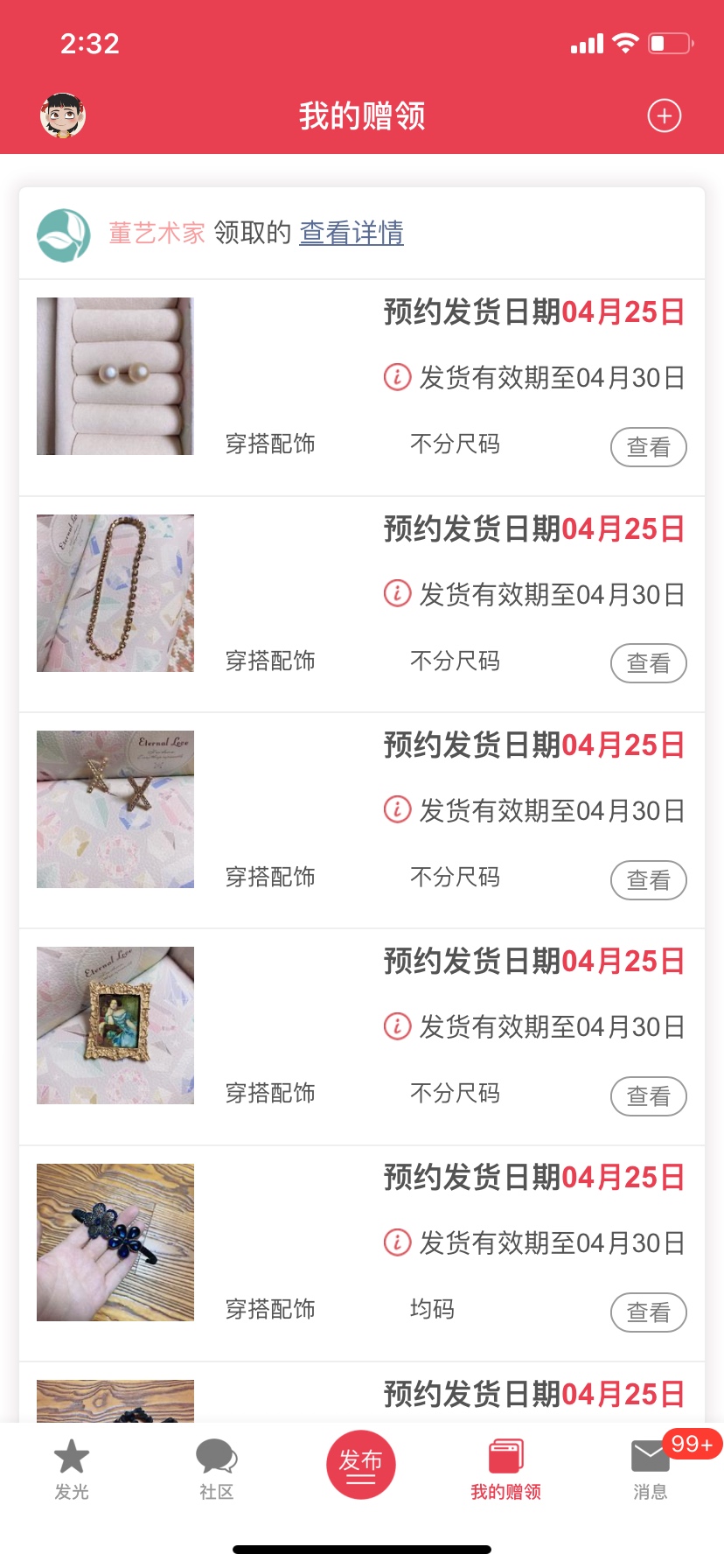Switch to the 社区 tab
The height and width of the screenshot is (1568, 724).
pos(216,1470)
